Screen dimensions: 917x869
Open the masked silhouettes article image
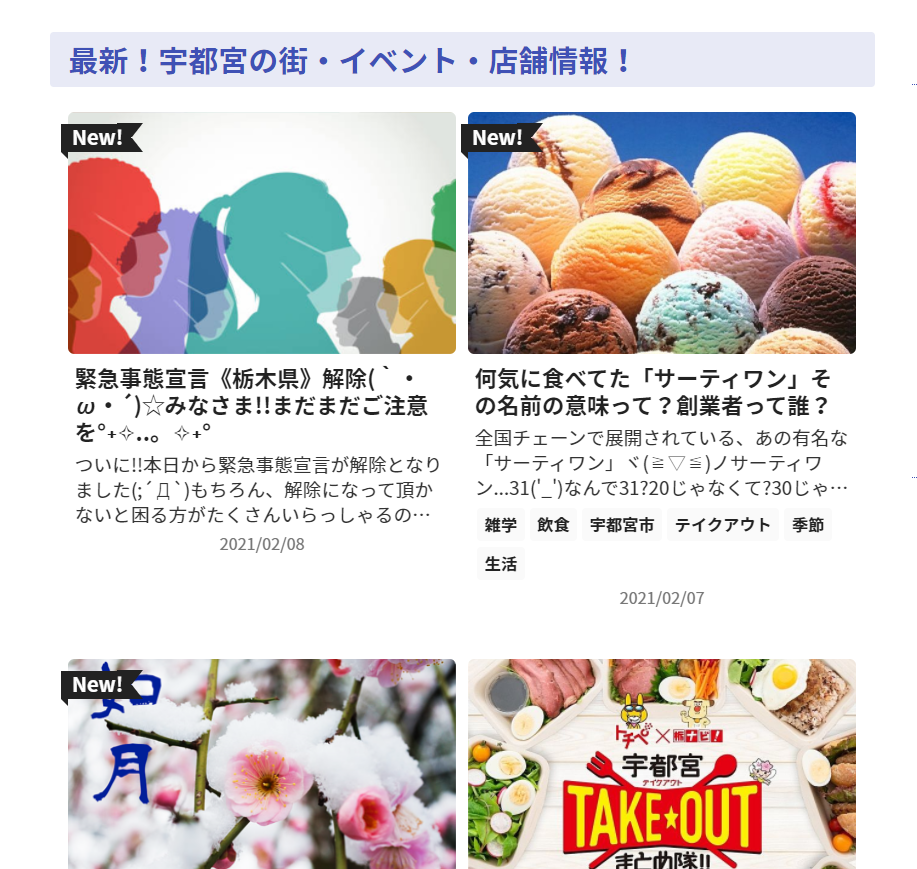tap(261, 233)
